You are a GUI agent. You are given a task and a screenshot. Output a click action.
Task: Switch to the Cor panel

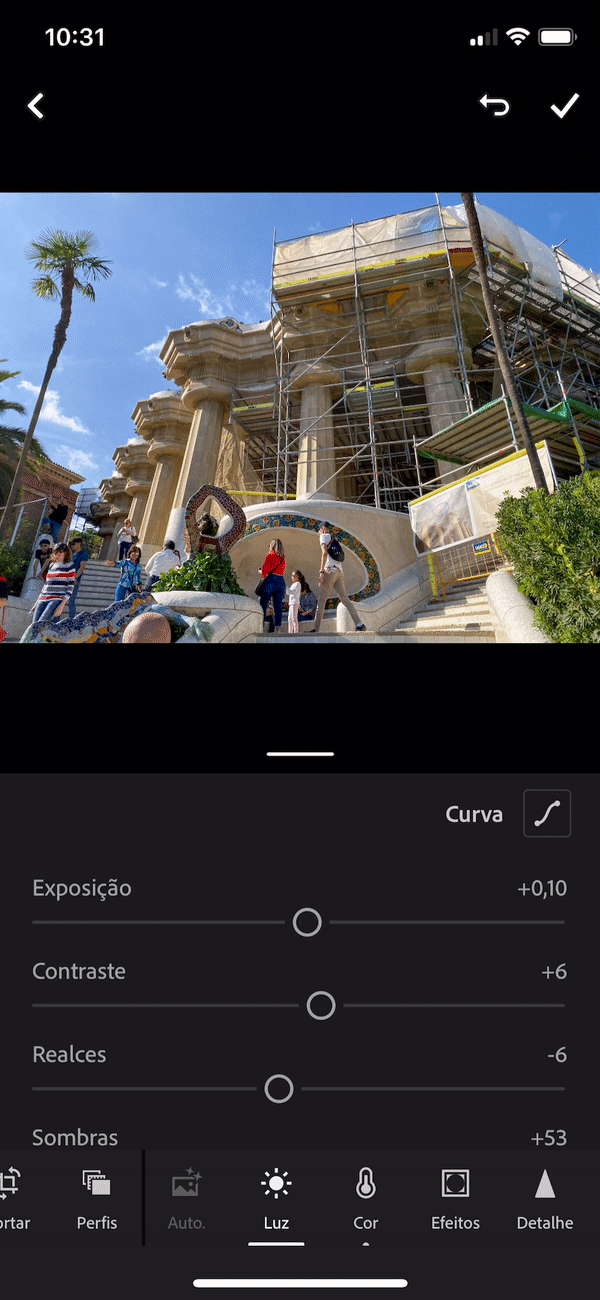pyautogui.click(x=366, y=1198)
